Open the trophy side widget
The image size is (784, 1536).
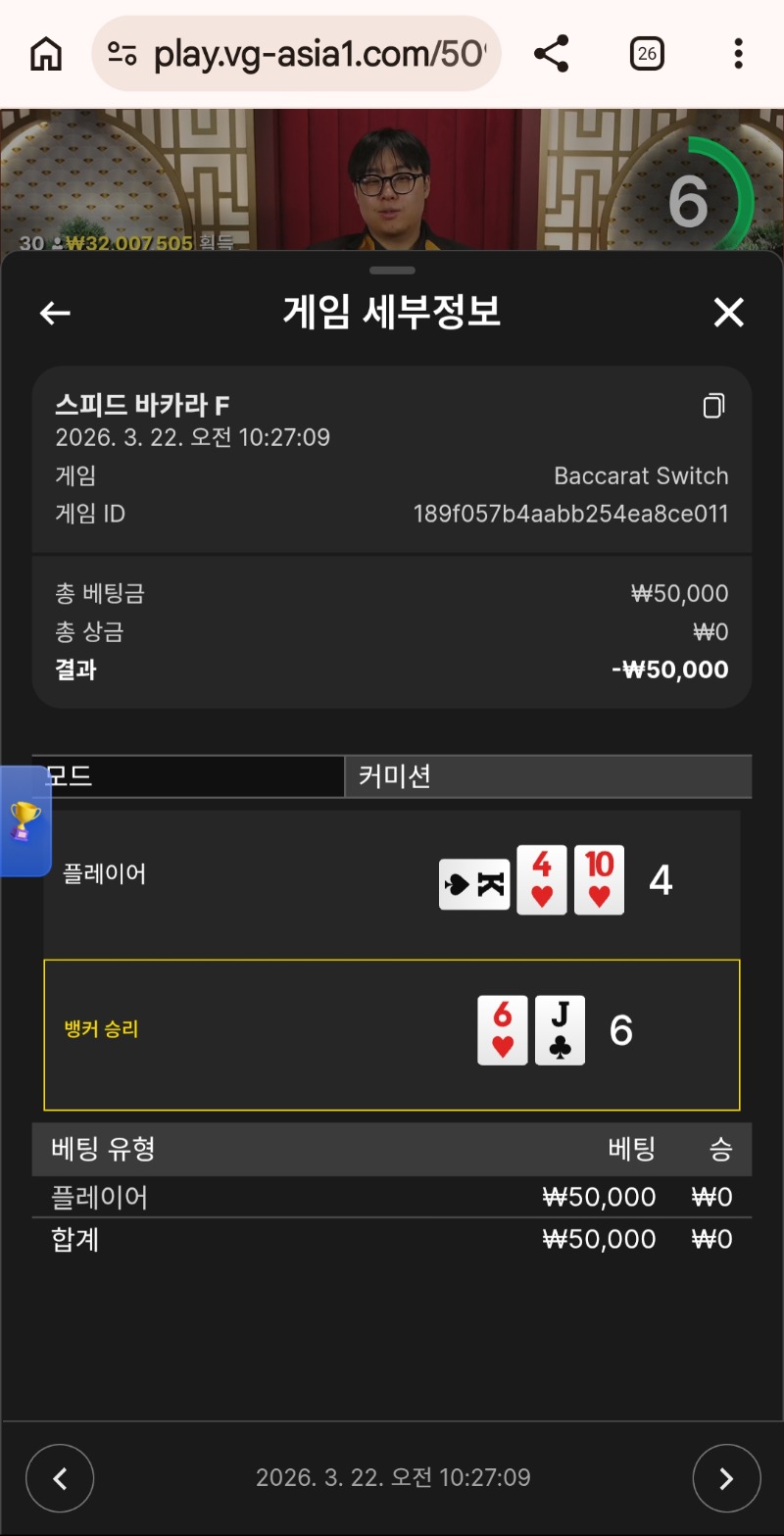pyautogui.click(x=24, y=821)
